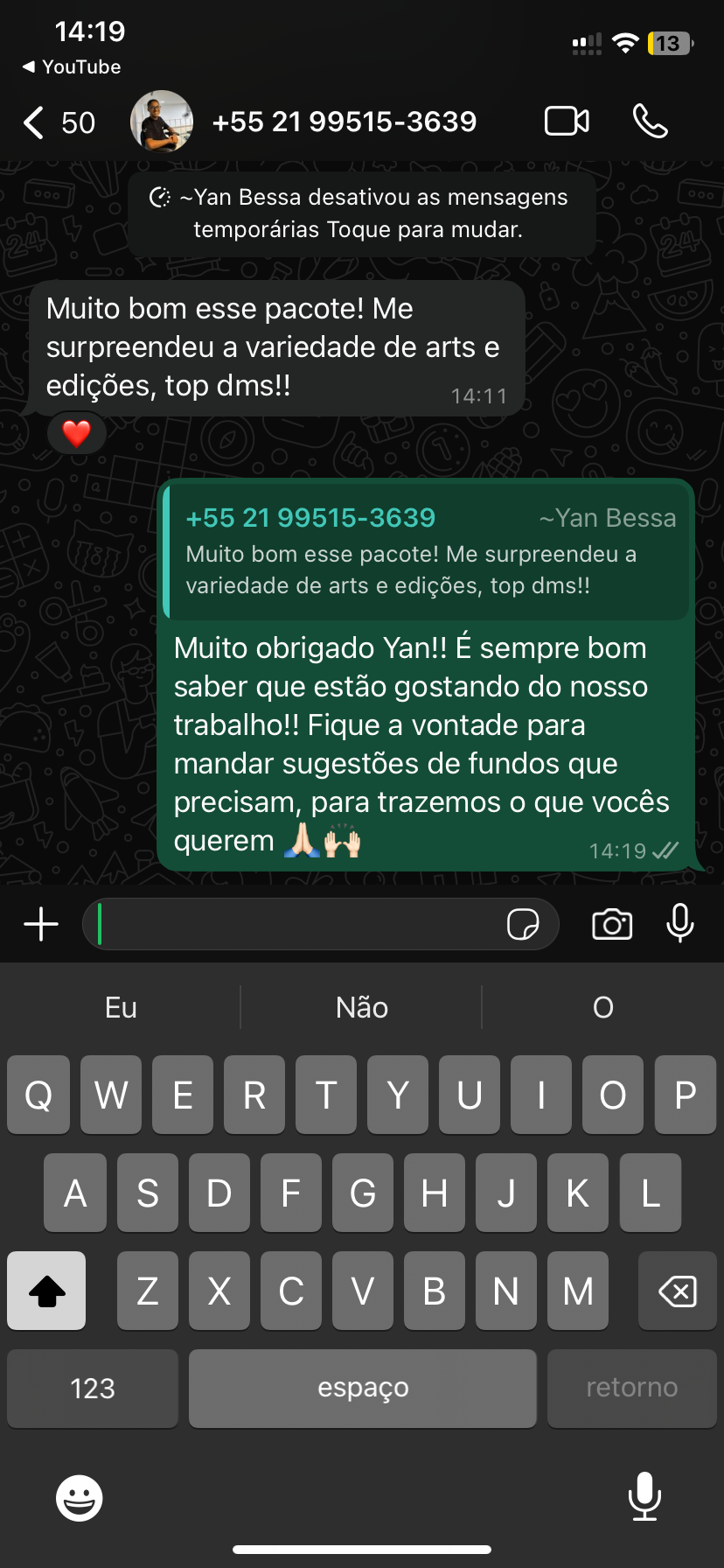Record a voice message with the microphone icon
Image resolution: width=724 pixels, height=1568 pixels.
[679, 924]
